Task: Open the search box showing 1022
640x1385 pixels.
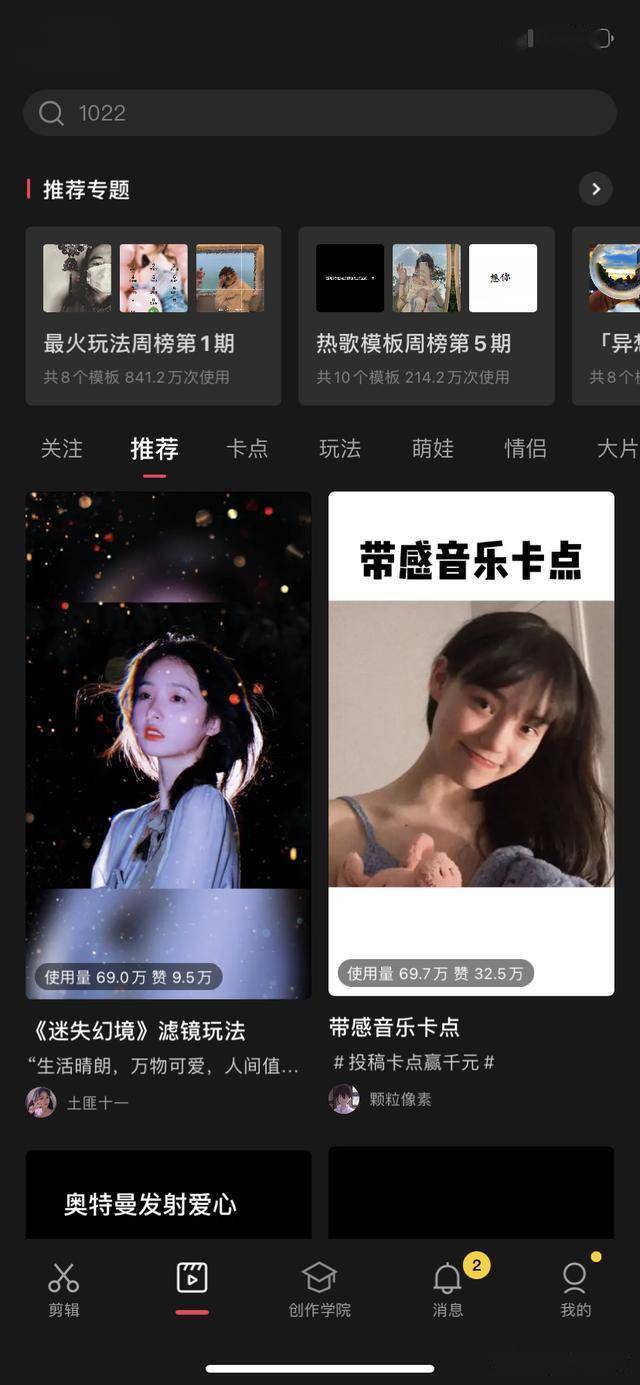Action: point(320,113)
